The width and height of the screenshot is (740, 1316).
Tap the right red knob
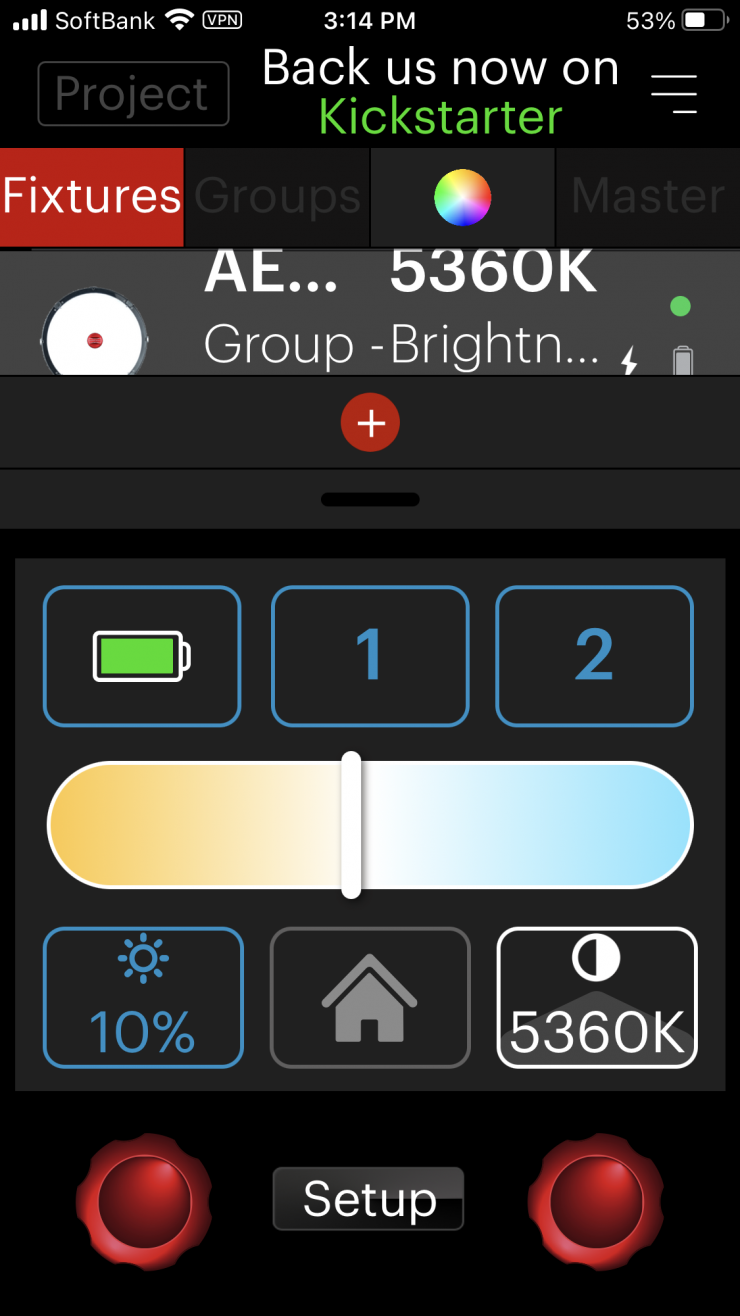[x=595, y=1201]
